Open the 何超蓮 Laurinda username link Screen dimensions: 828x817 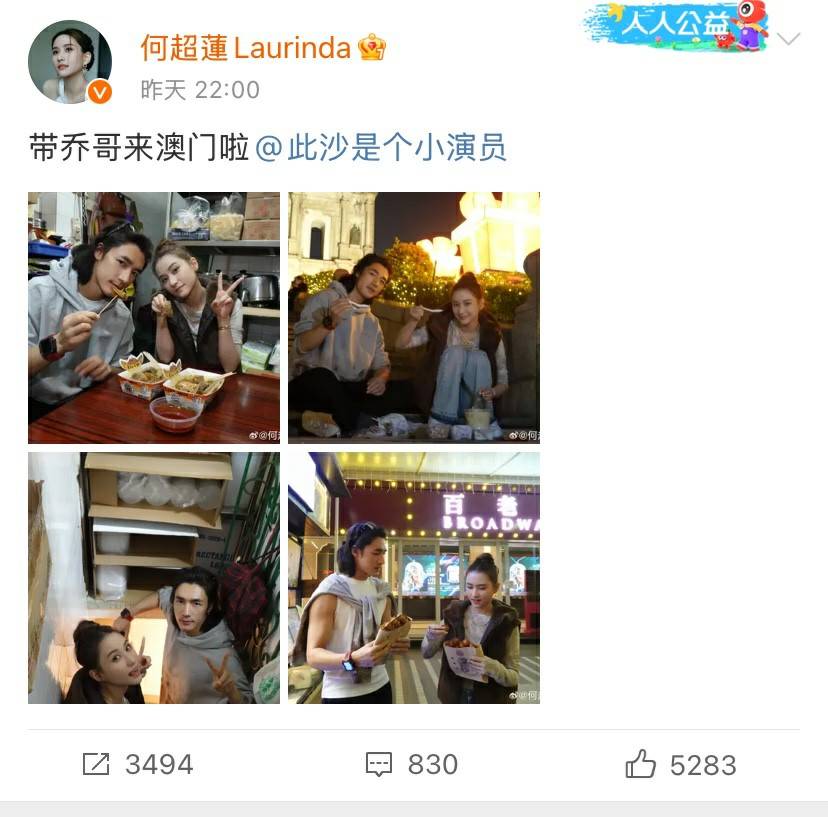pos(245,47)
